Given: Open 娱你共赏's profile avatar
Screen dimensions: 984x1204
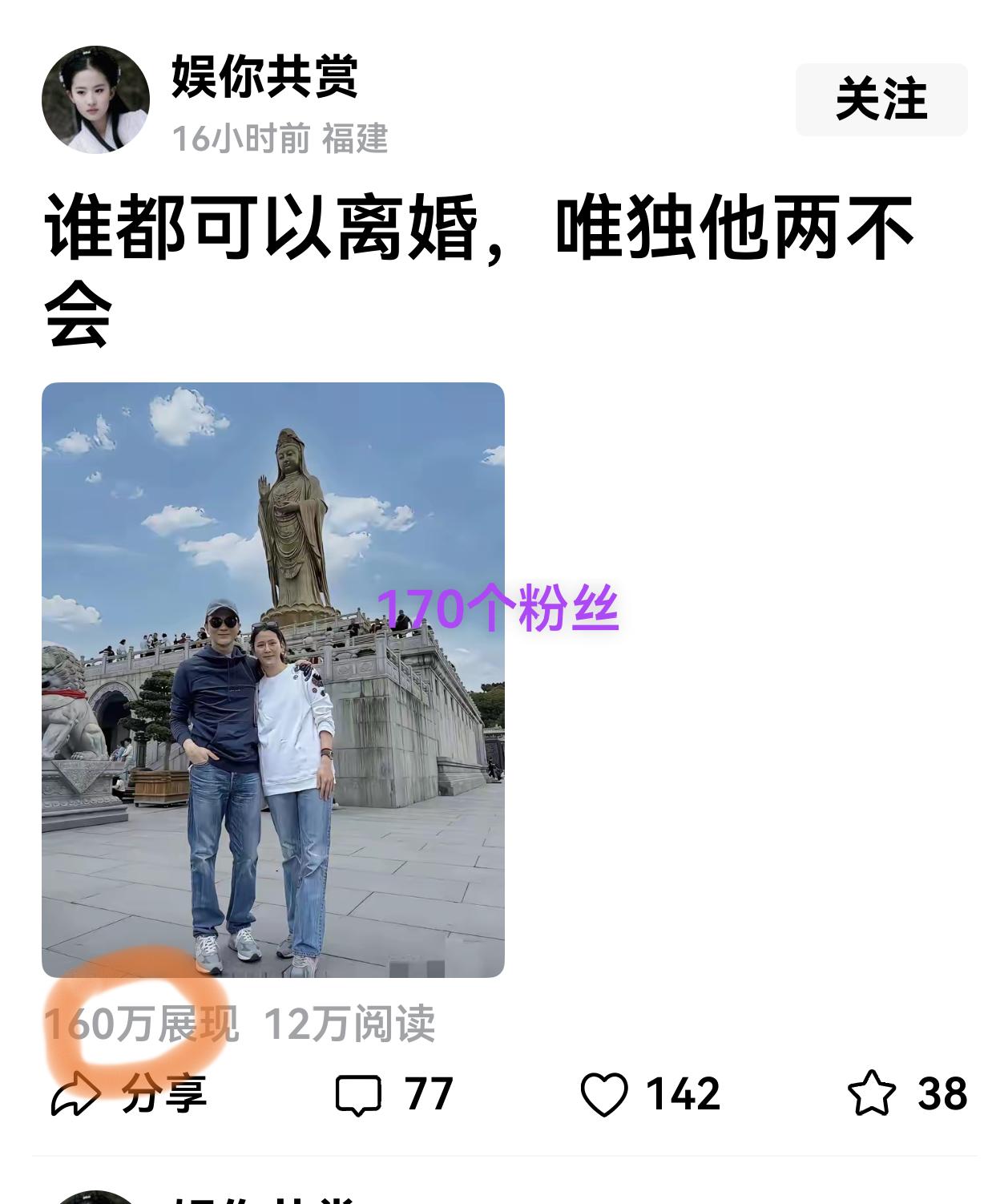Looking at the screenshot, I should pos(100,96).
